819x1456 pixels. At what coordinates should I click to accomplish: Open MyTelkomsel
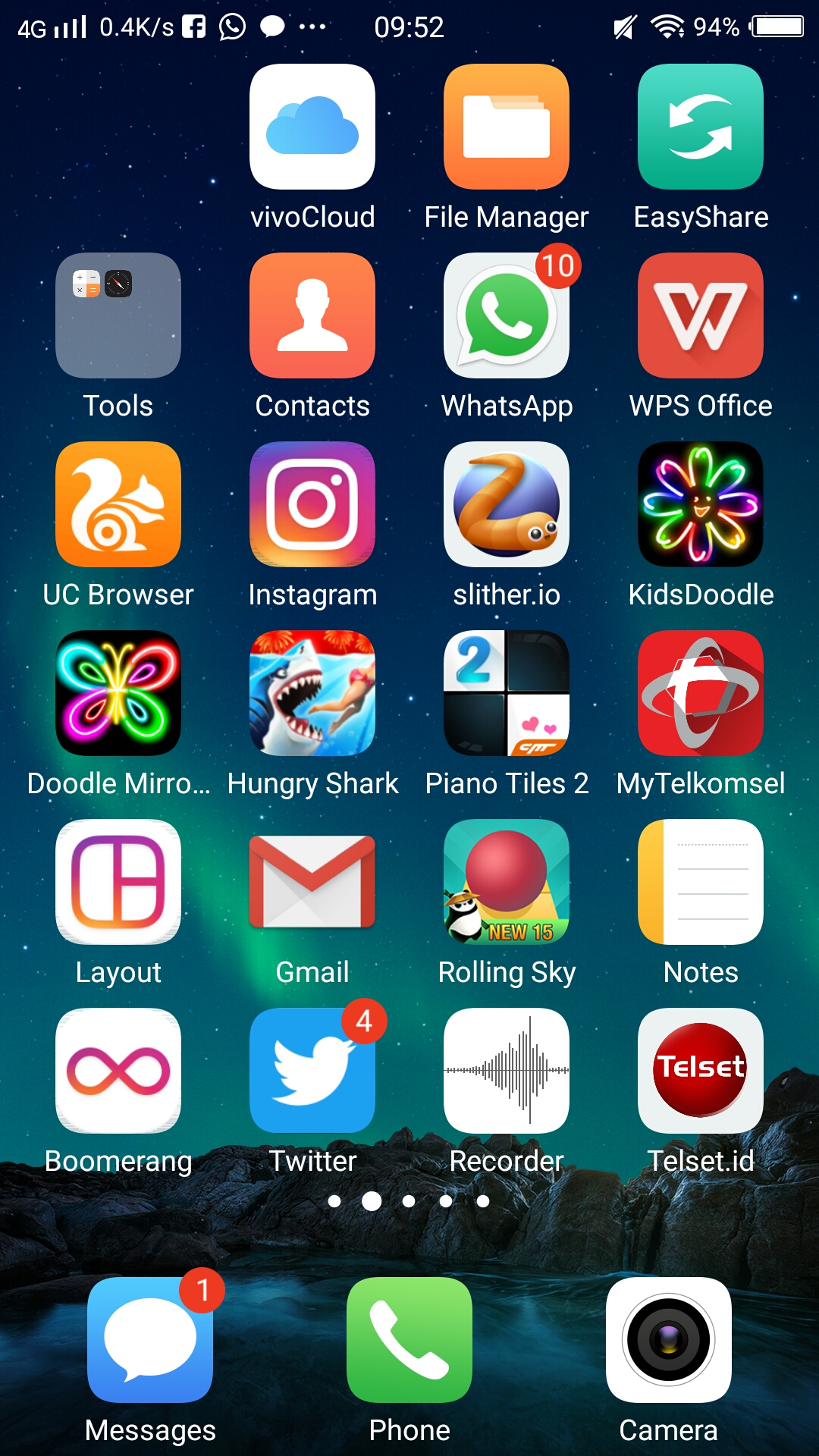point(701,693)
